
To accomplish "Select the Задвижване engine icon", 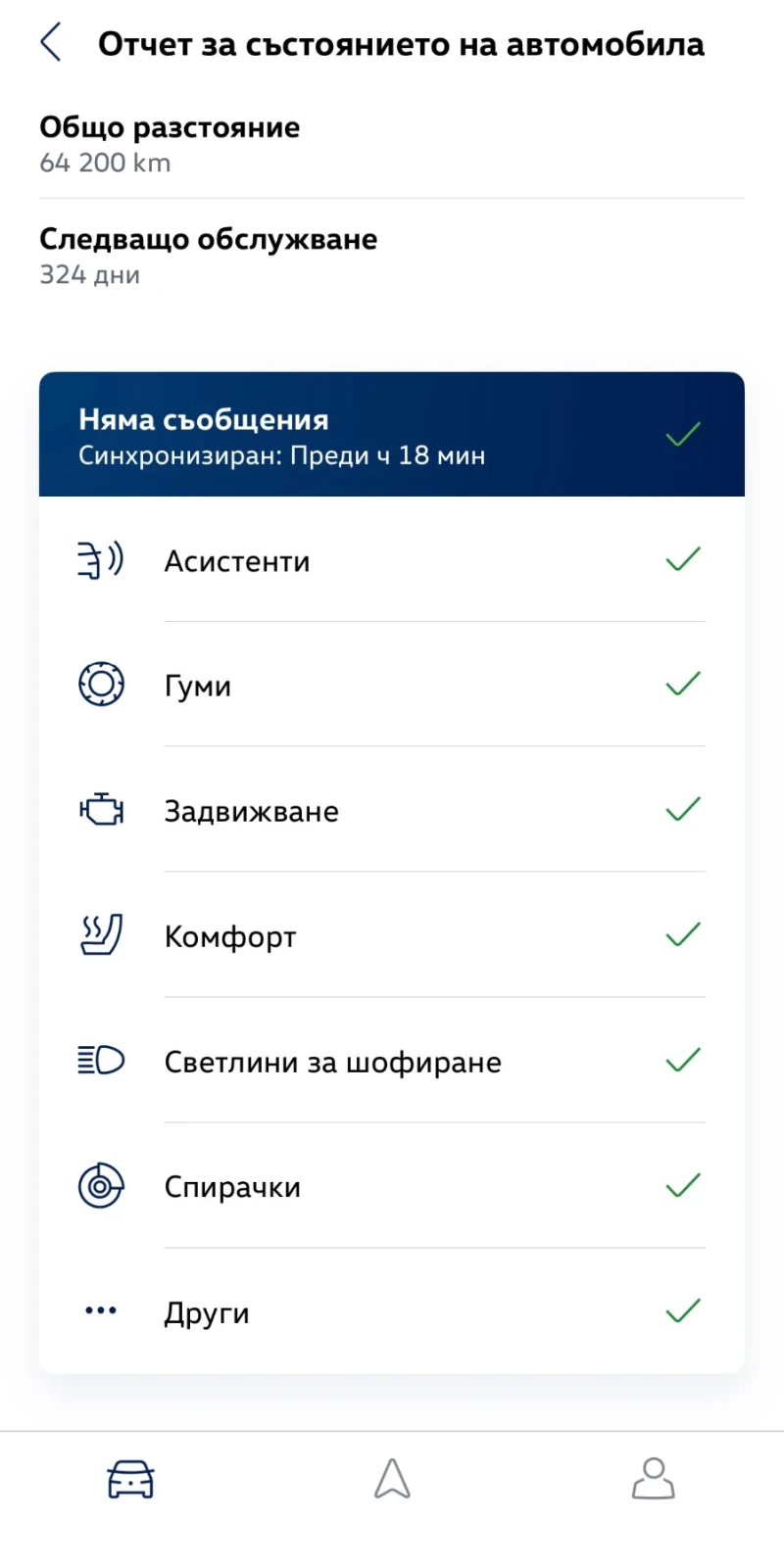I will 101,809.
